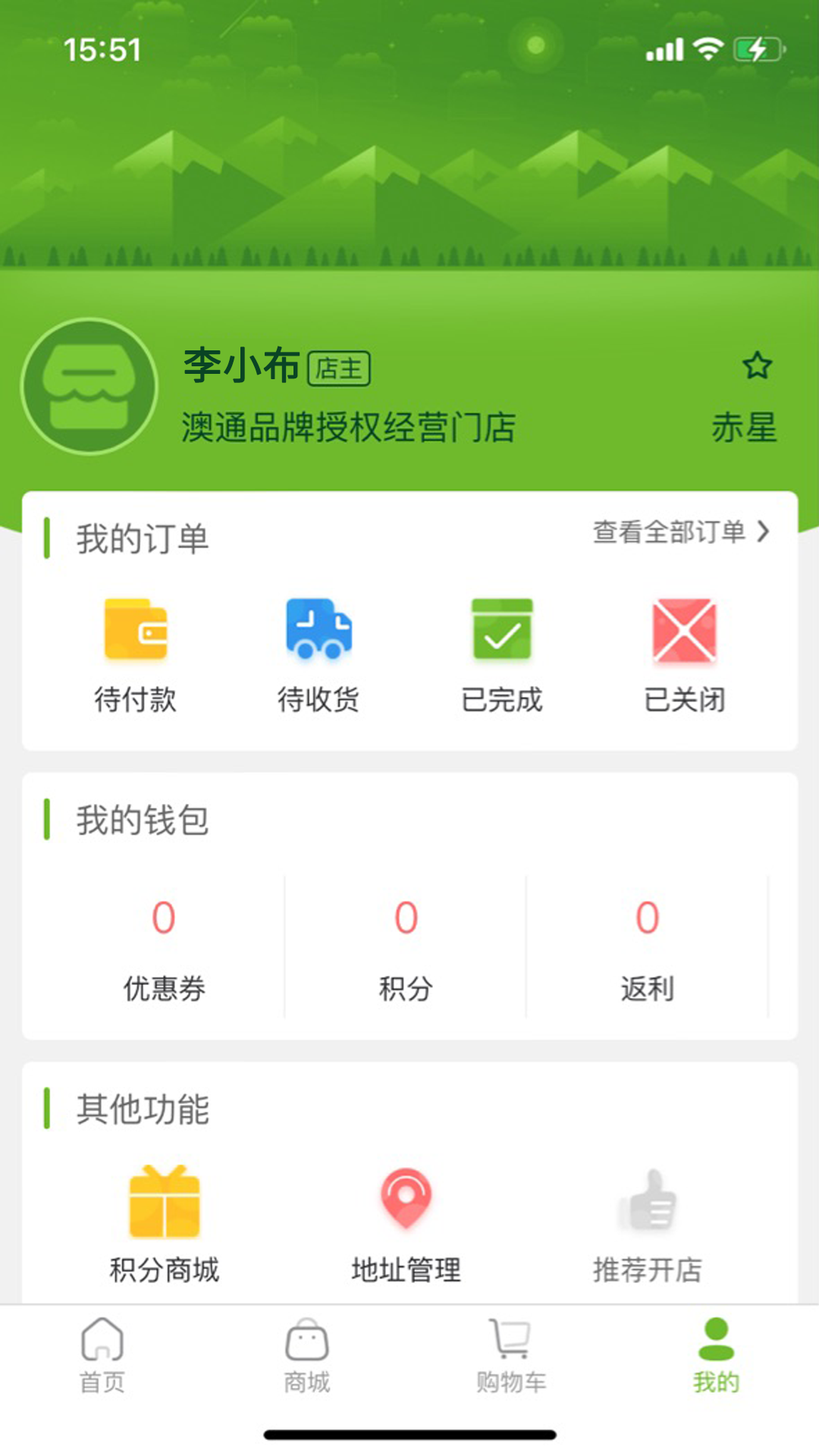
Task: Toggle the star favorite icon
Action: pyautogui.click(x=756, y=366)
